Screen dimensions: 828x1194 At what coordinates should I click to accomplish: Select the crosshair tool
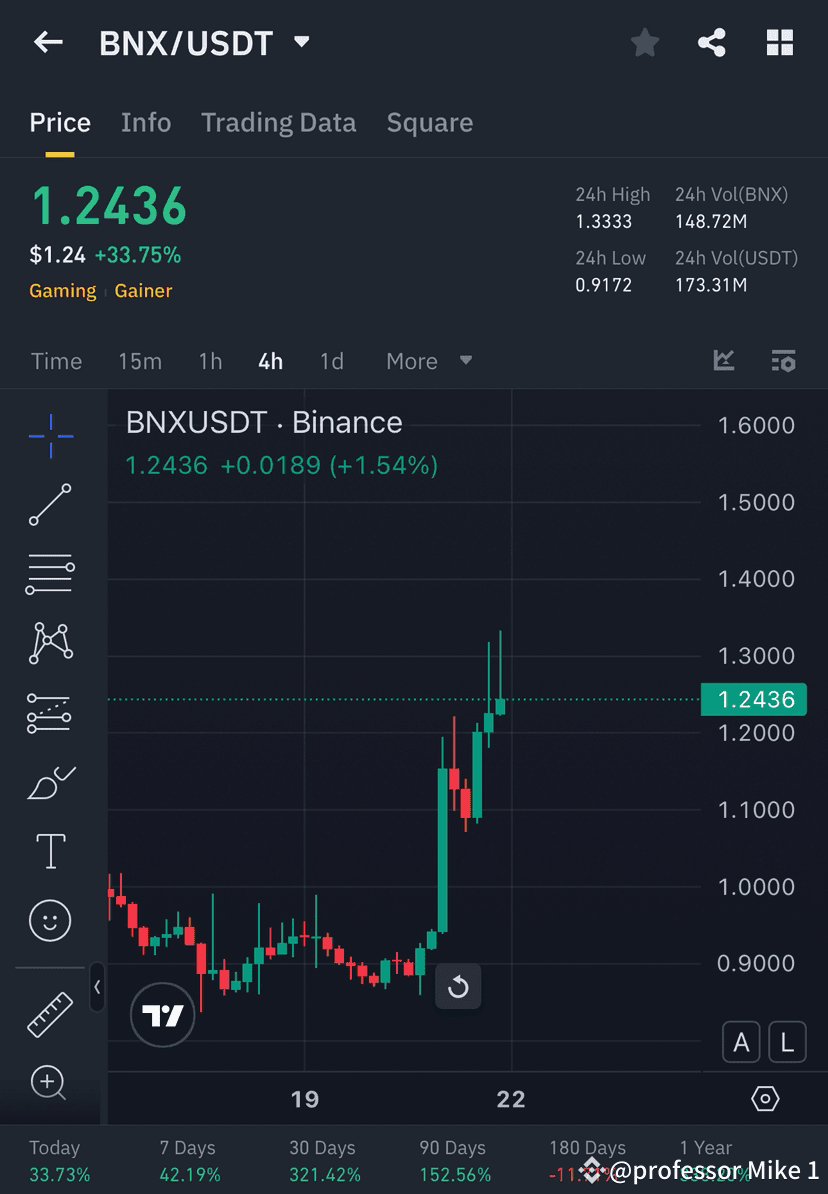[50, 435]
